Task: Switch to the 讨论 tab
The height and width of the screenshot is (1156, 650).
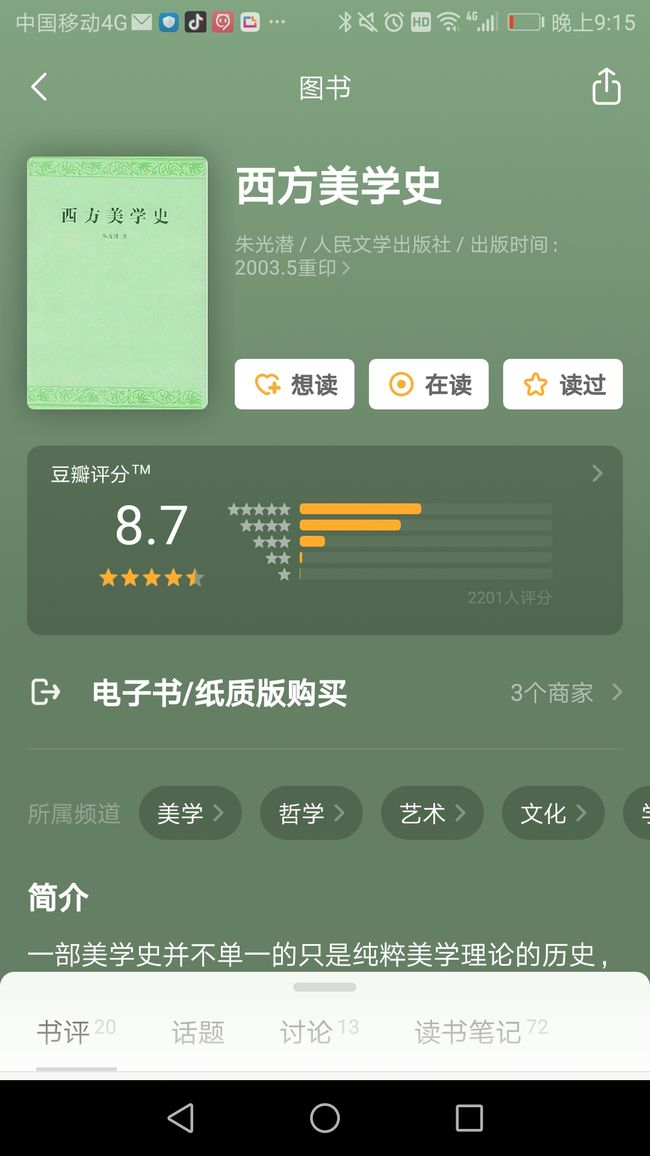Action: pos(318,1031)
